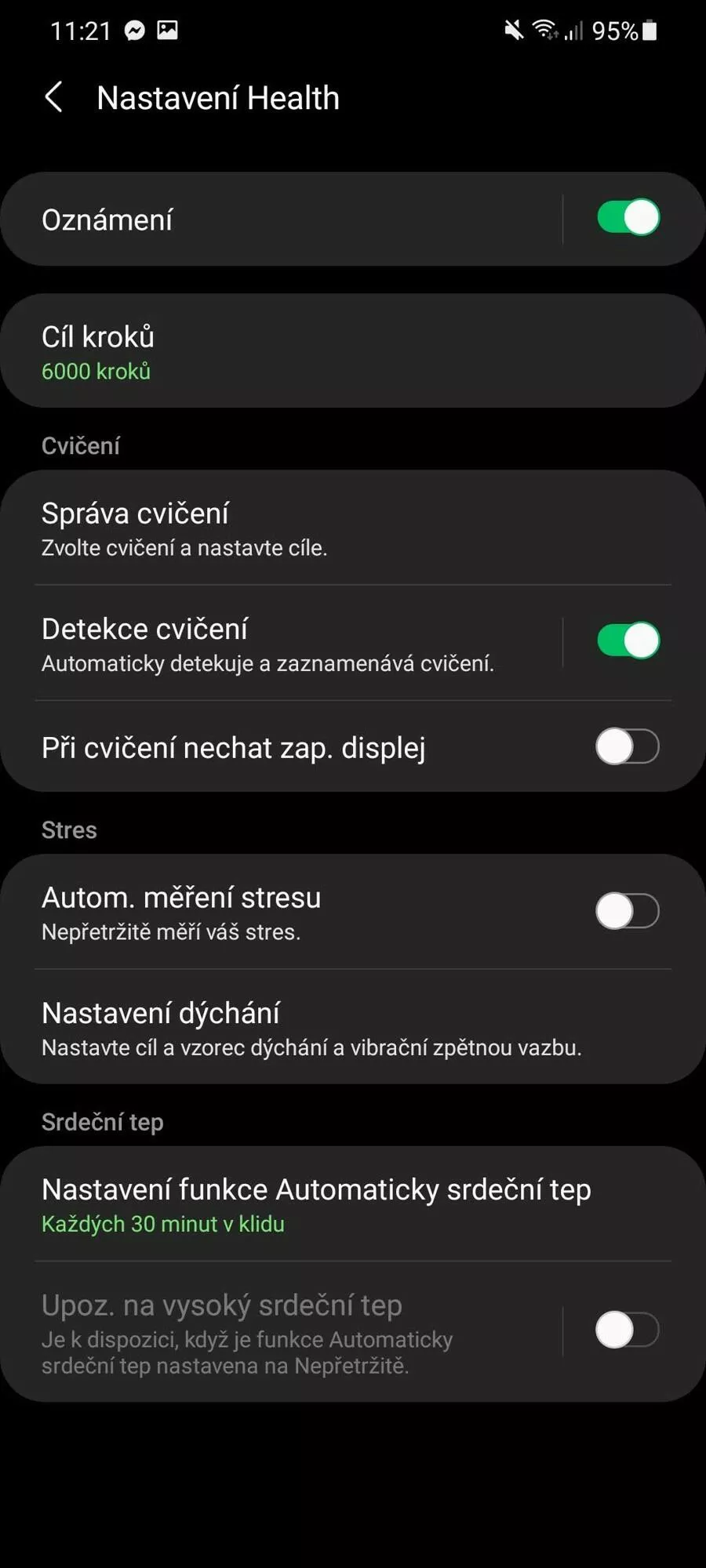Turn on Autom. měření stresu

click(x=627, y=911)
